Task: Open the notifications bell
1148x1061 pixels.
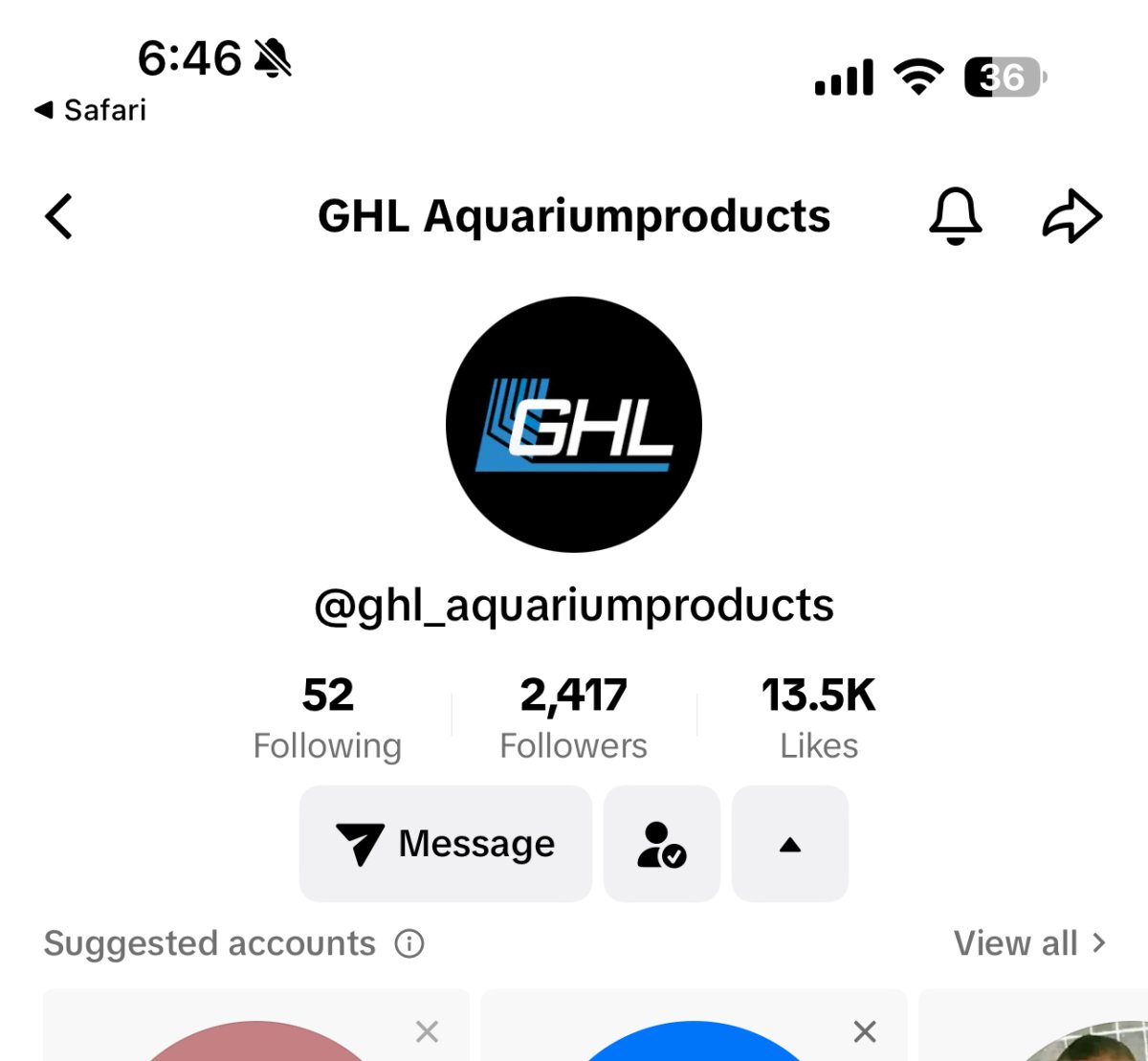Action: click(955, 216)
